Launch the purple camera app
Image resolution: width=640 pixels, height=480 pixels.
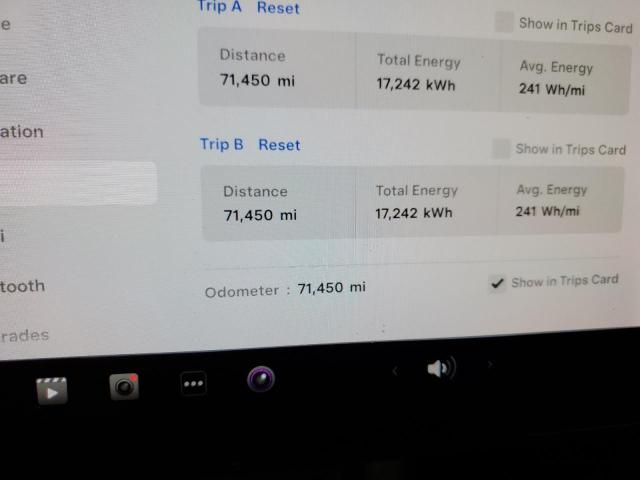[x=260, y=379]
